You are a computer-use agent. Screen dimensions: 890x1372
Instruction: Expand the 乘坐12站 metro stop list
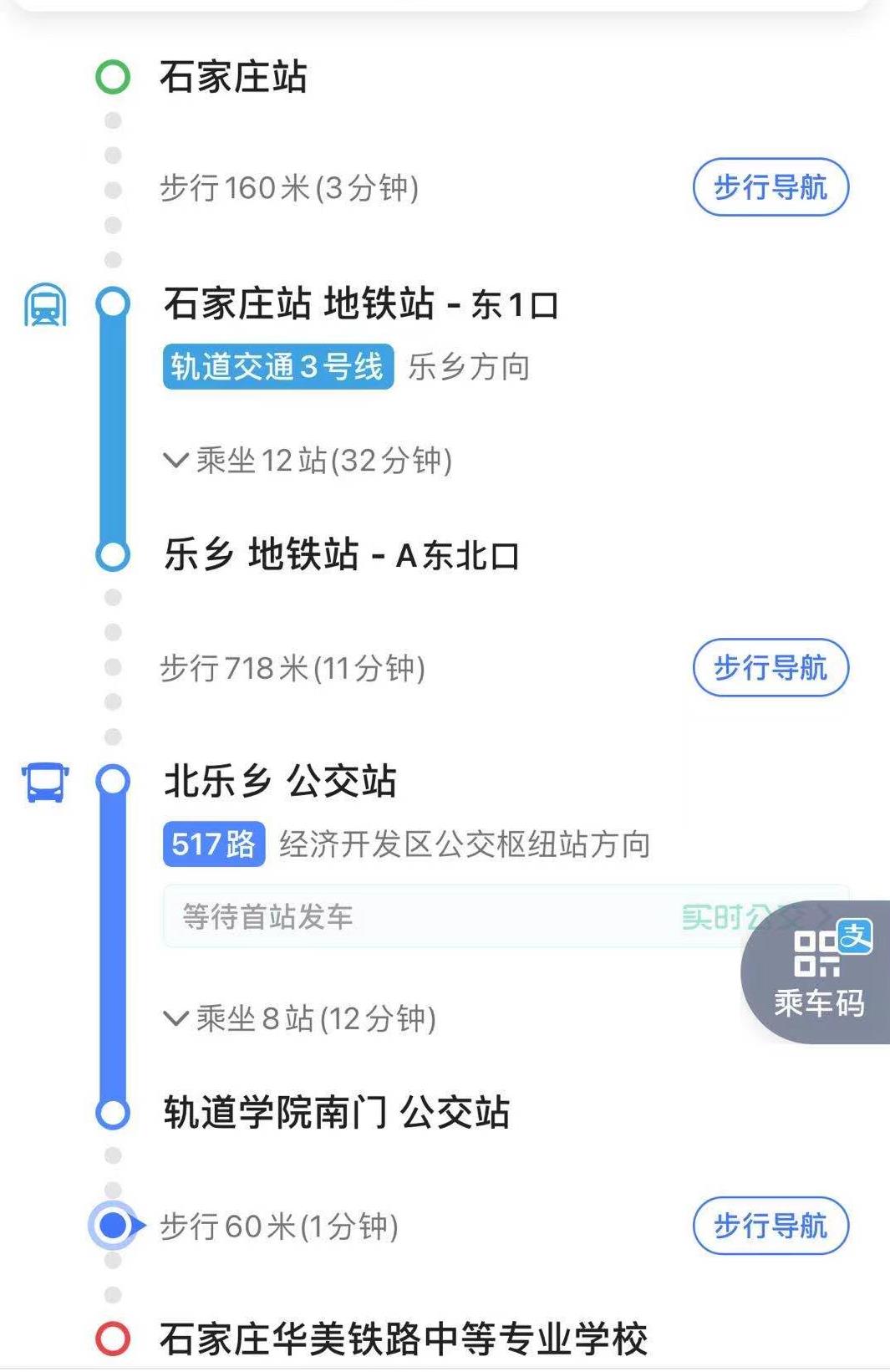[309, 461]
